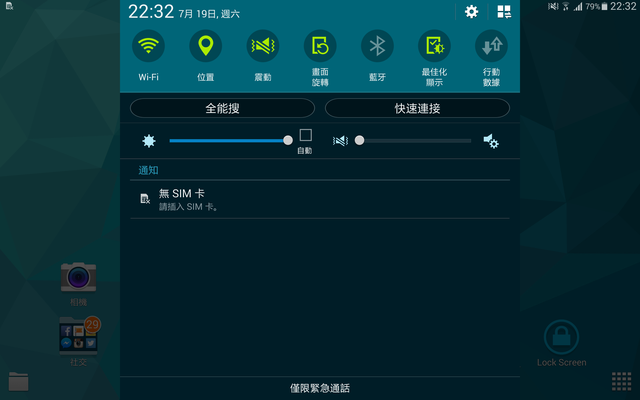
Task: Toggle Wi-Fi off
Action: click(149, 46)
